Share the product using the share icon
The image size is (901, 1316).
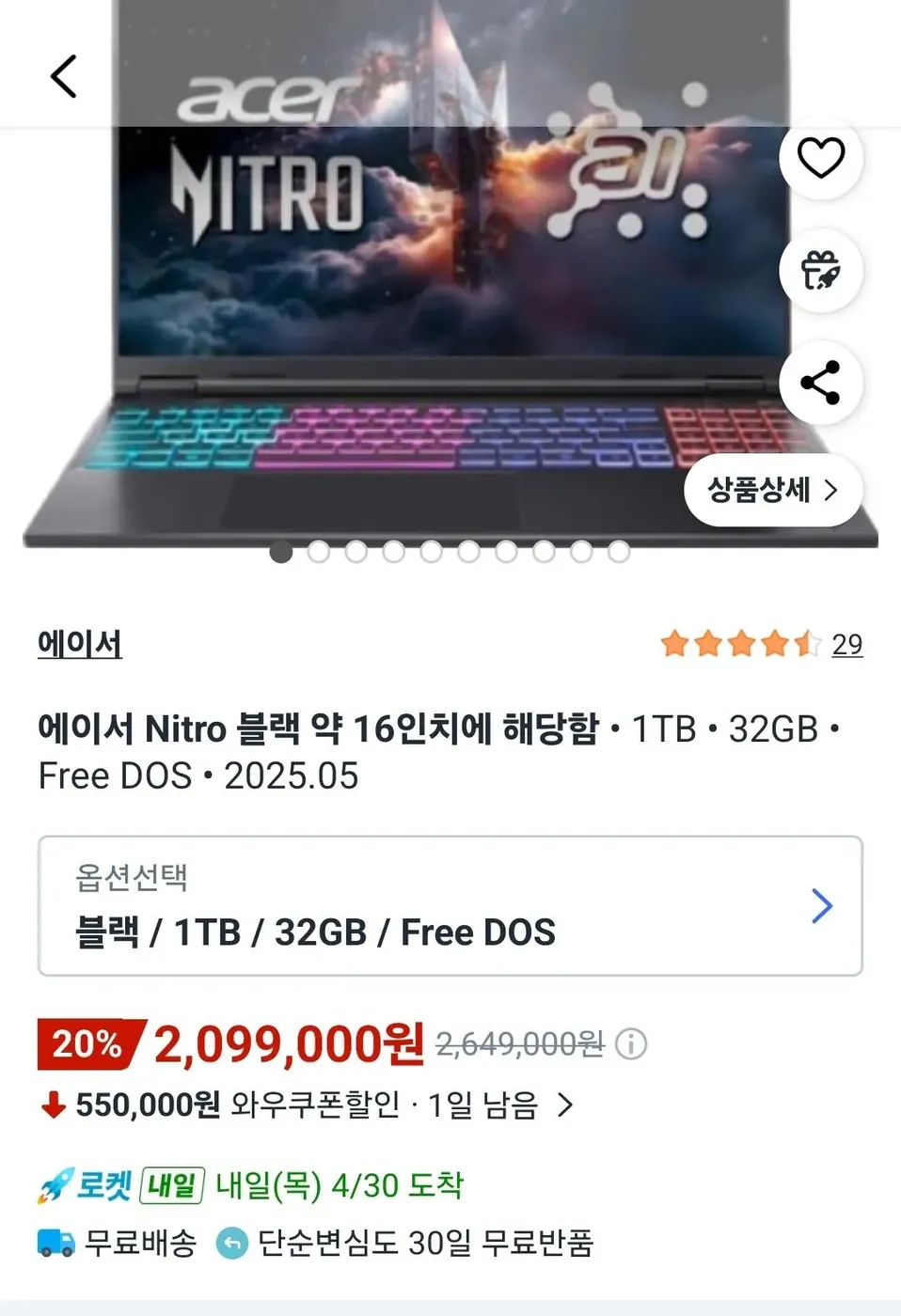tap(820, 383)
